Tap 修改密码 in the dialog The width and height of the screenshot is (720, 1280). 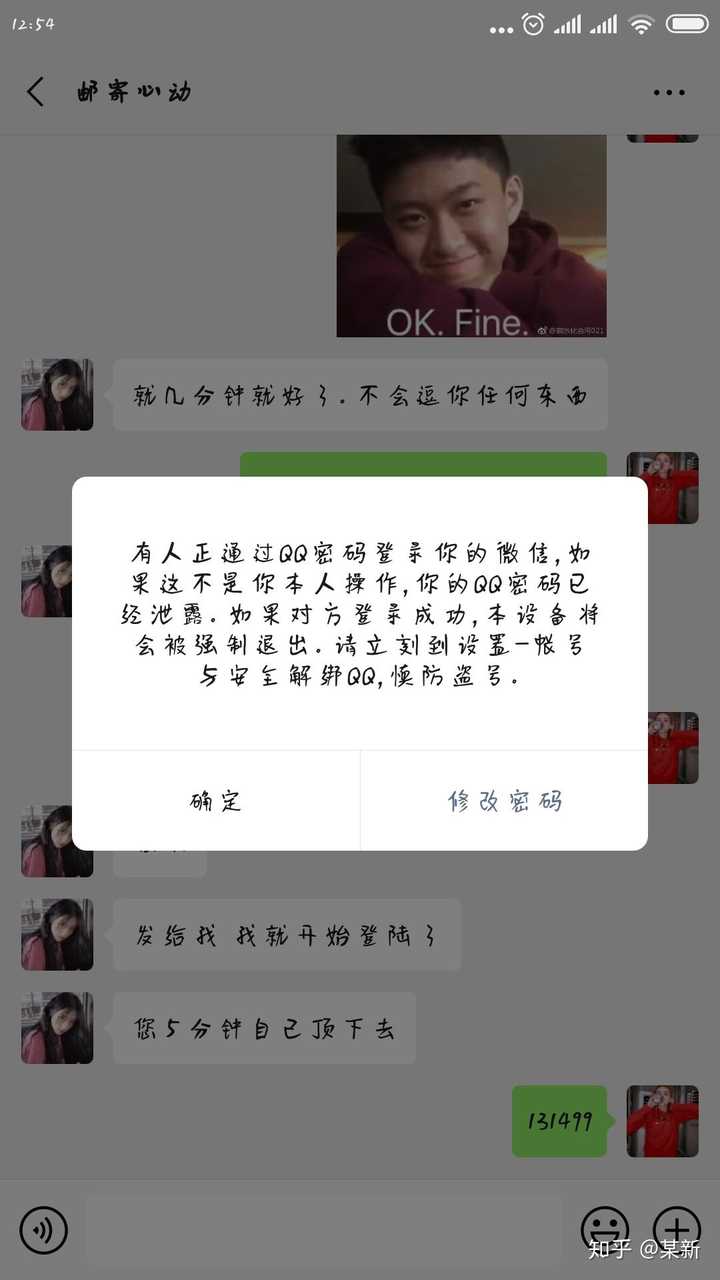pos(504,801)
